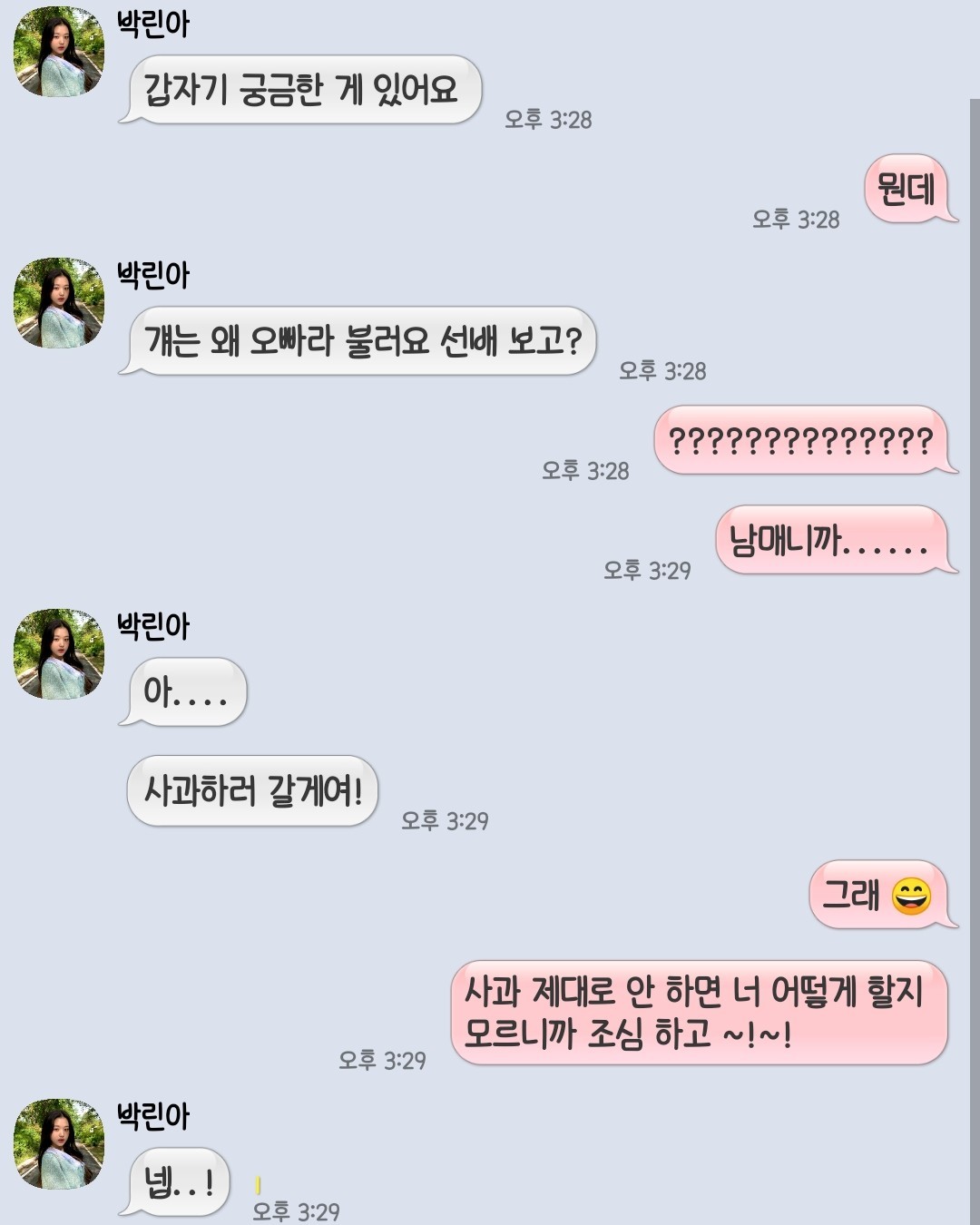Screen dimensions: 980x1225
Task: Open 박린아's profile photo above "갑자기 궁금한 게 있어요"
Action: pos(59,52)
